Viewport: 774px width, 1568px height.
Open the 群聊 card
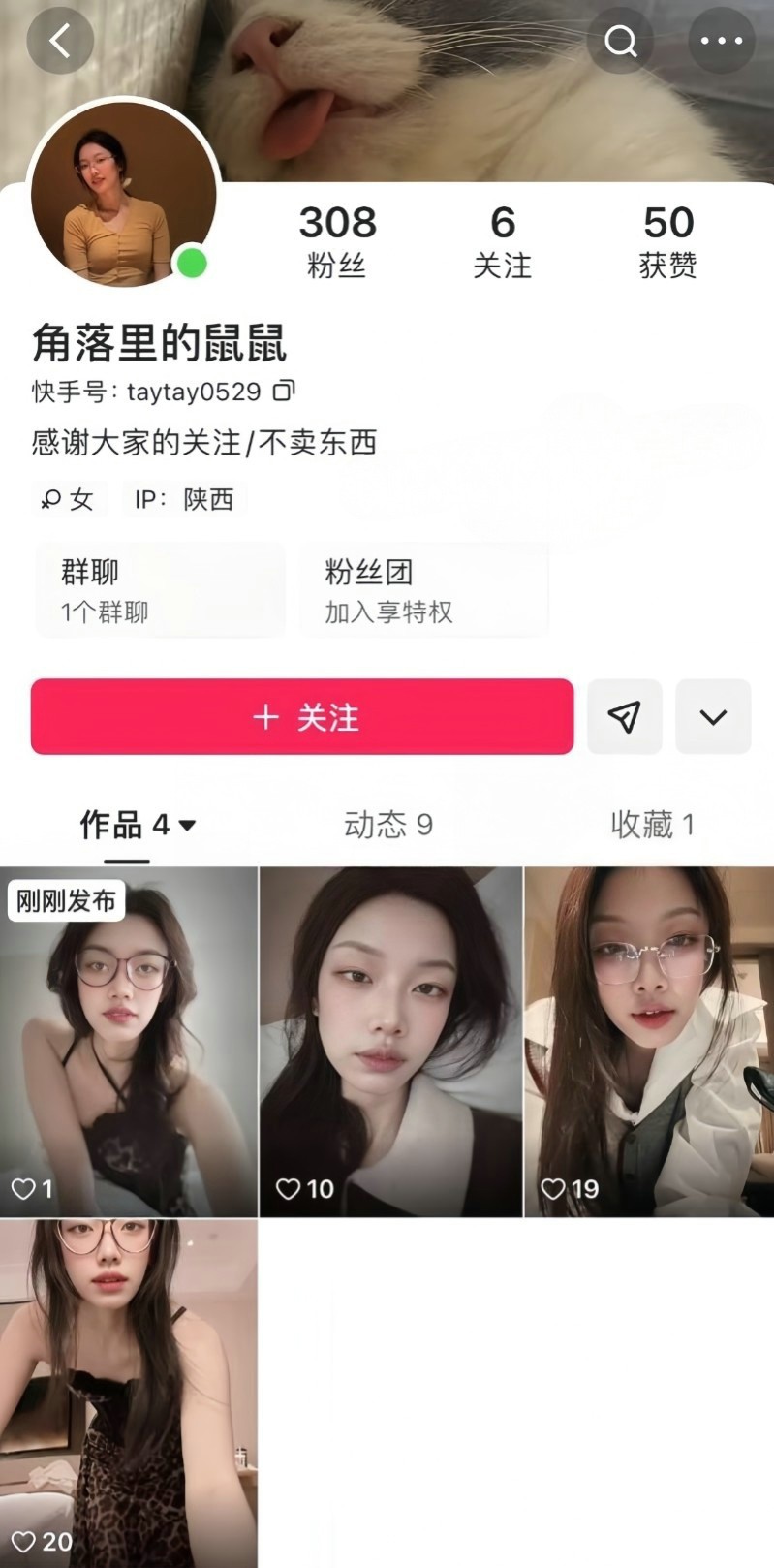(x=160, y=590)
